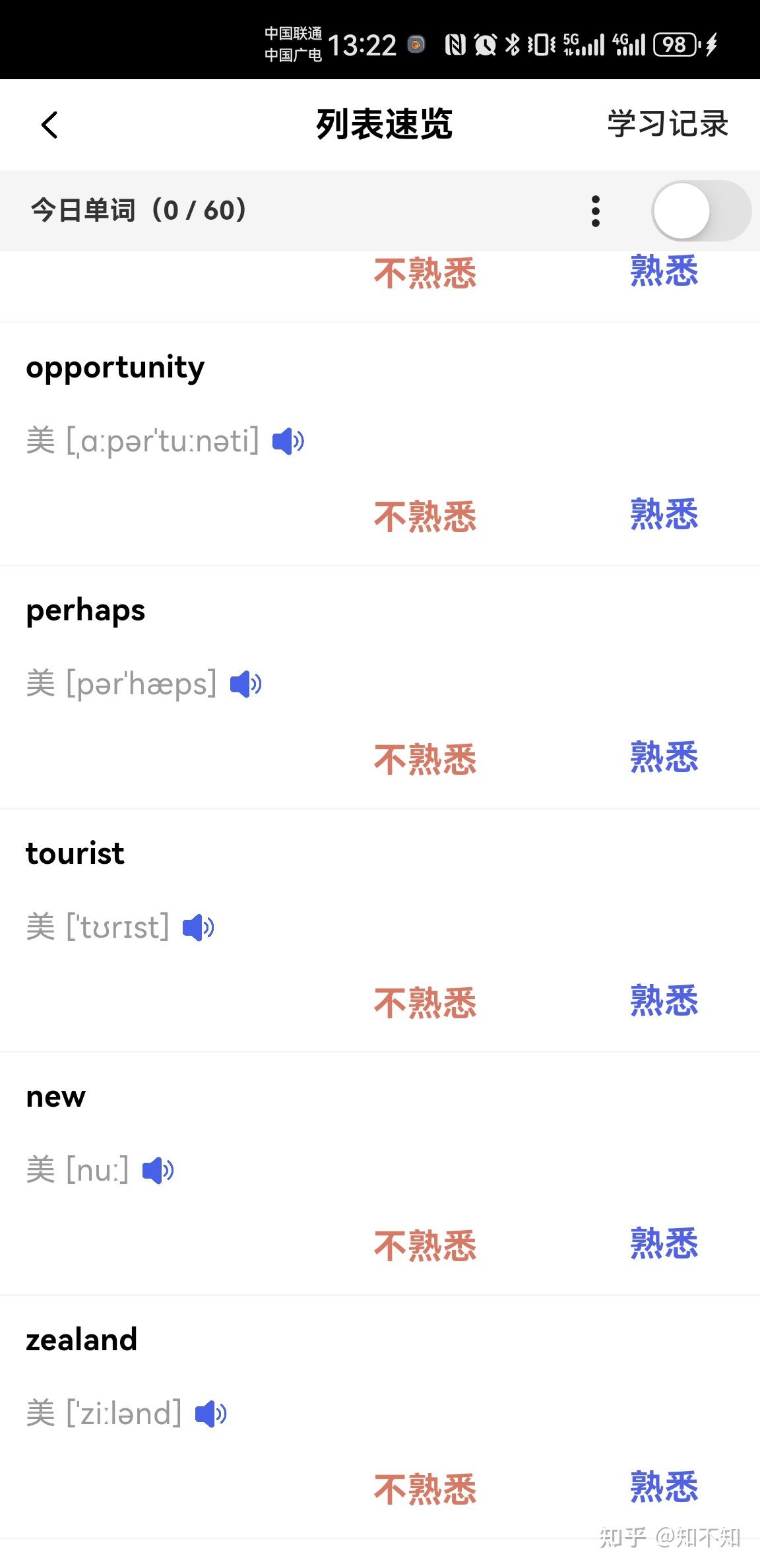
Task: Open 学习记录 study records
Action: pos(668,124)
